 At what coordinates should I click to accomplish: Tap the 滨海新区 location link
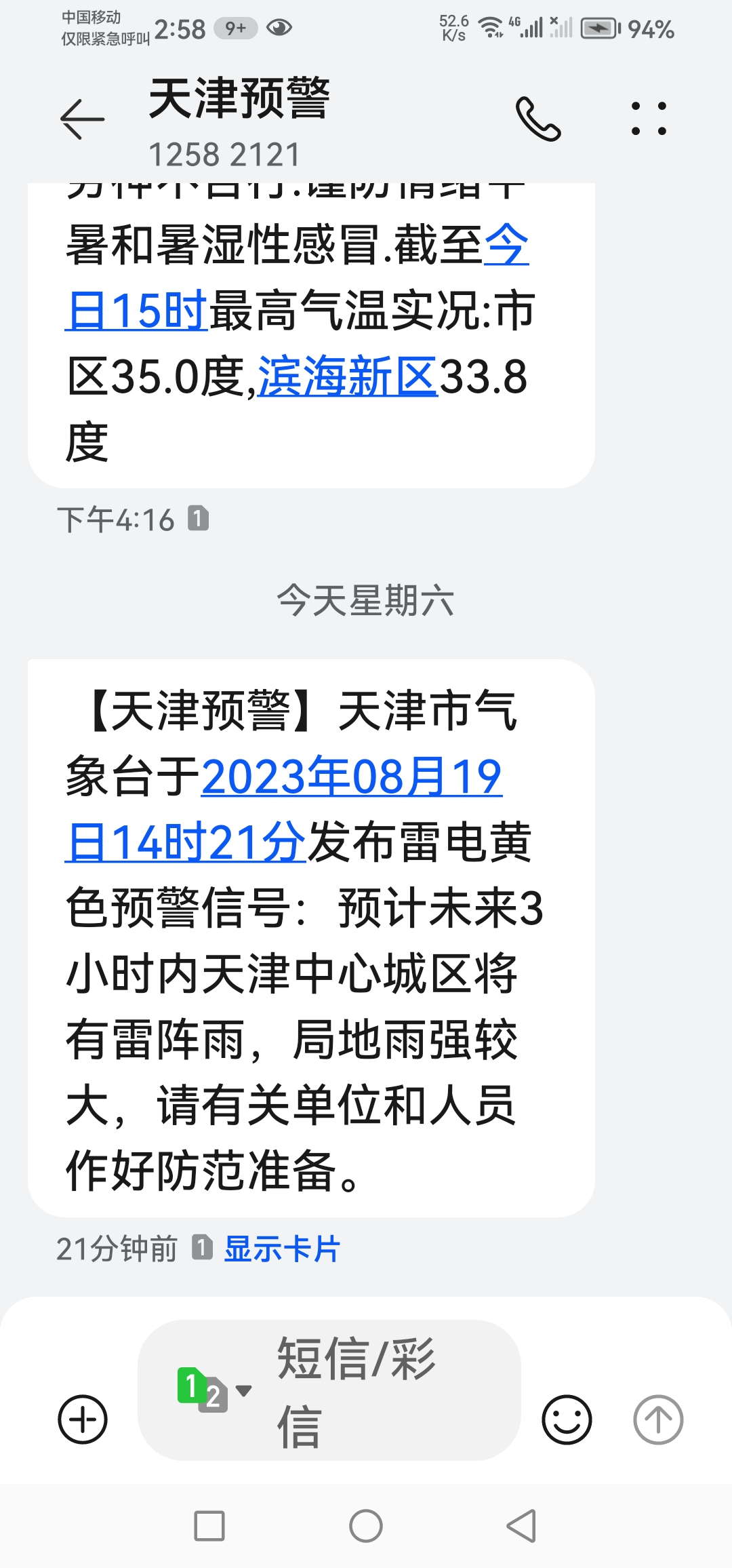point(348,377)
